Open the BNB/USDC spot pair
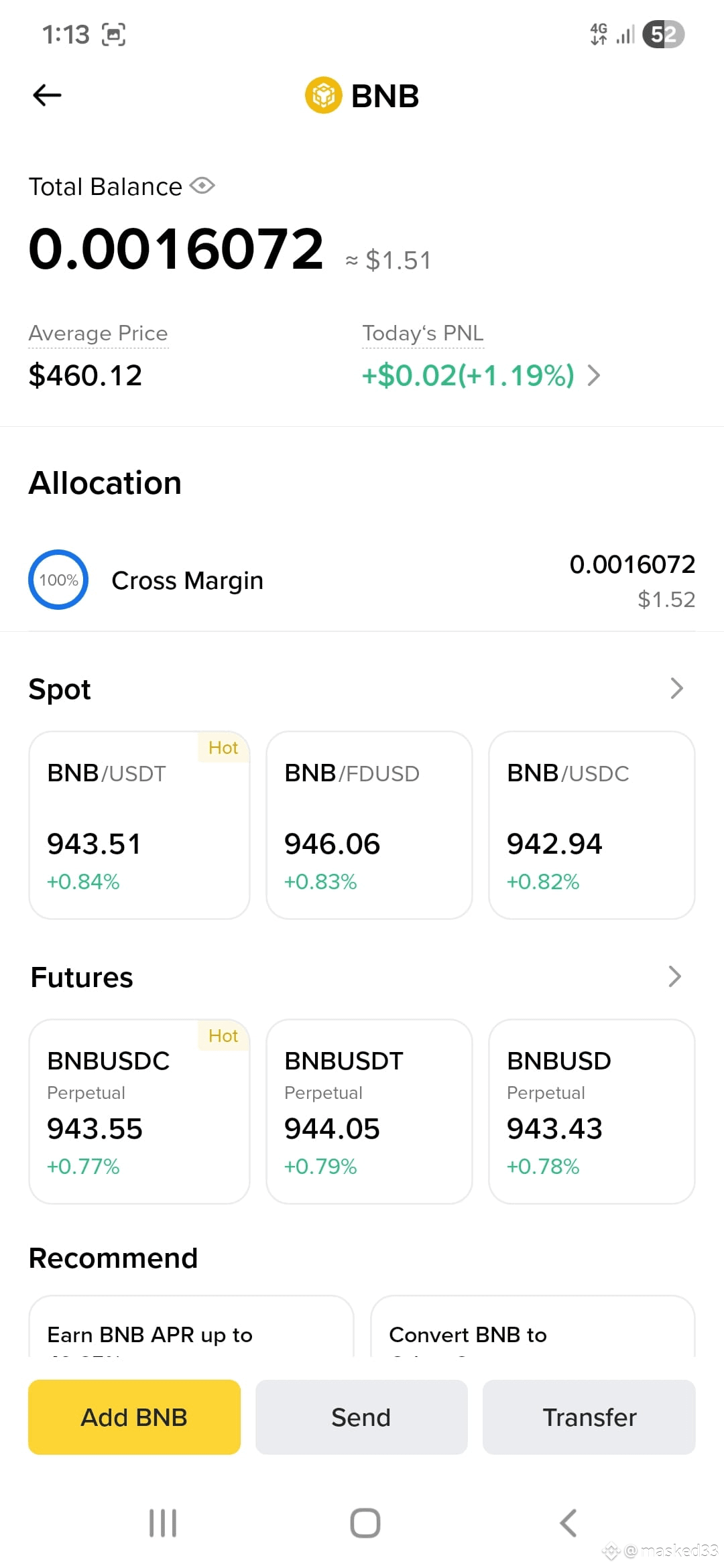The width and height of the screenshot is (724, 1568). [x=592, y=825]
